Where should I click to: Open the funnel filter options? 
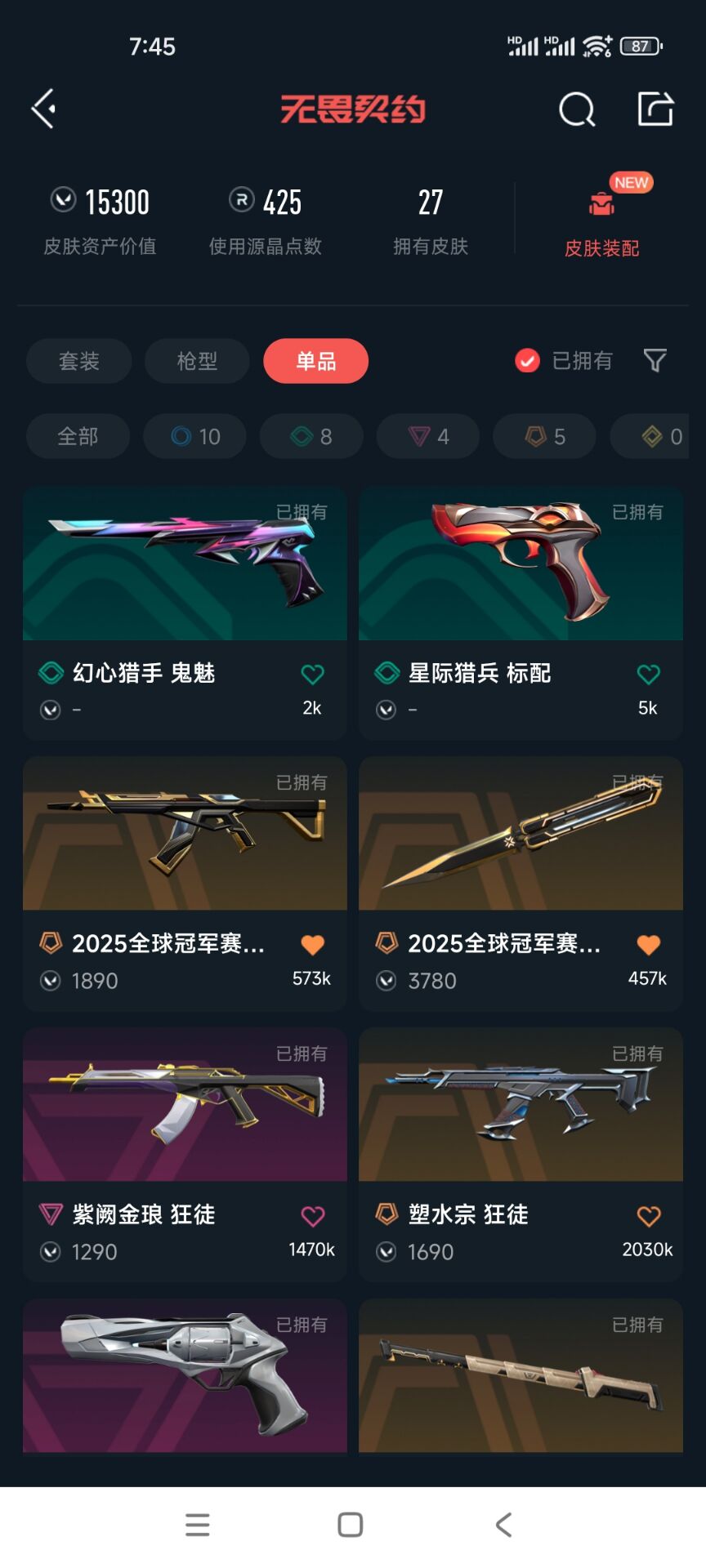click(655, 360)
